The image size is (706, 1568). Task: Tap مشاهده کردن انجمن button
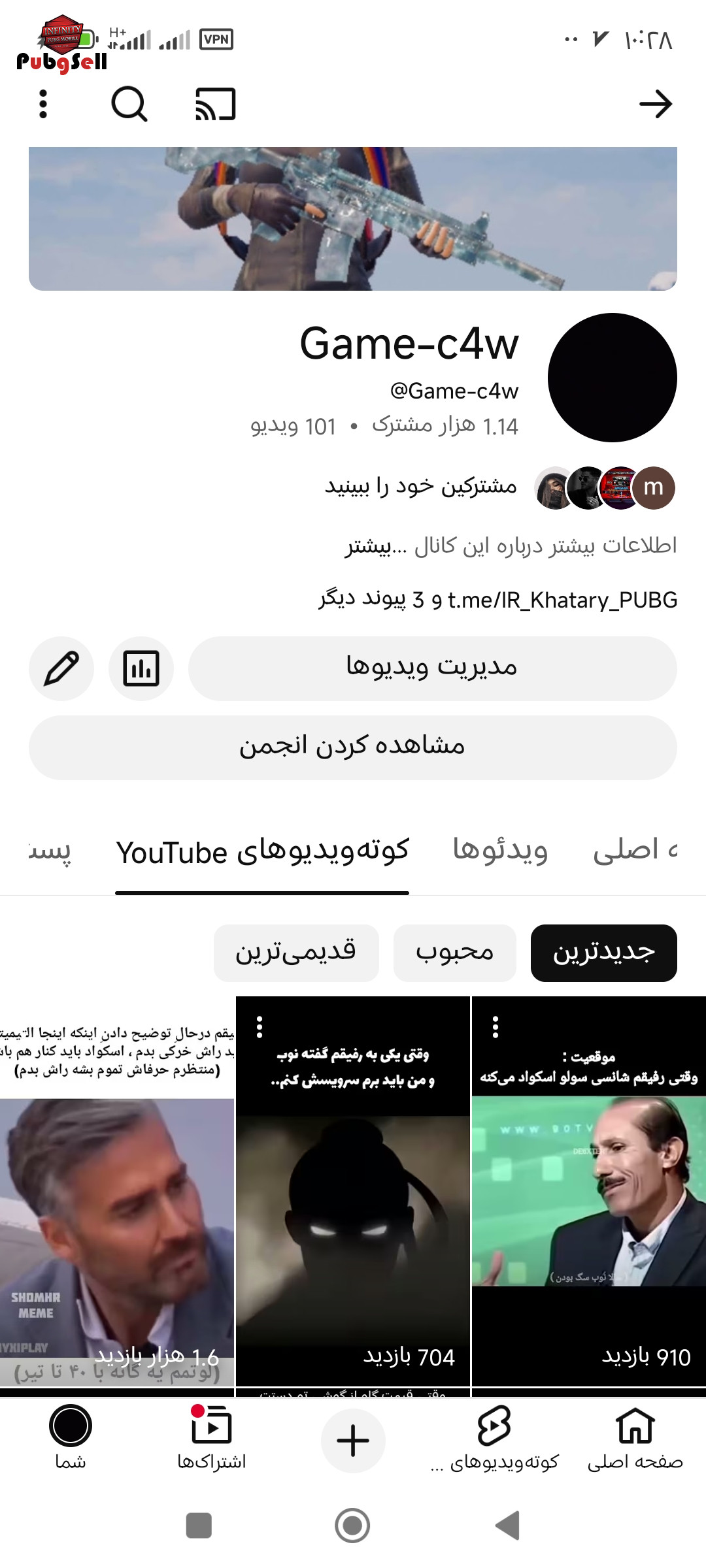point(352,747)
